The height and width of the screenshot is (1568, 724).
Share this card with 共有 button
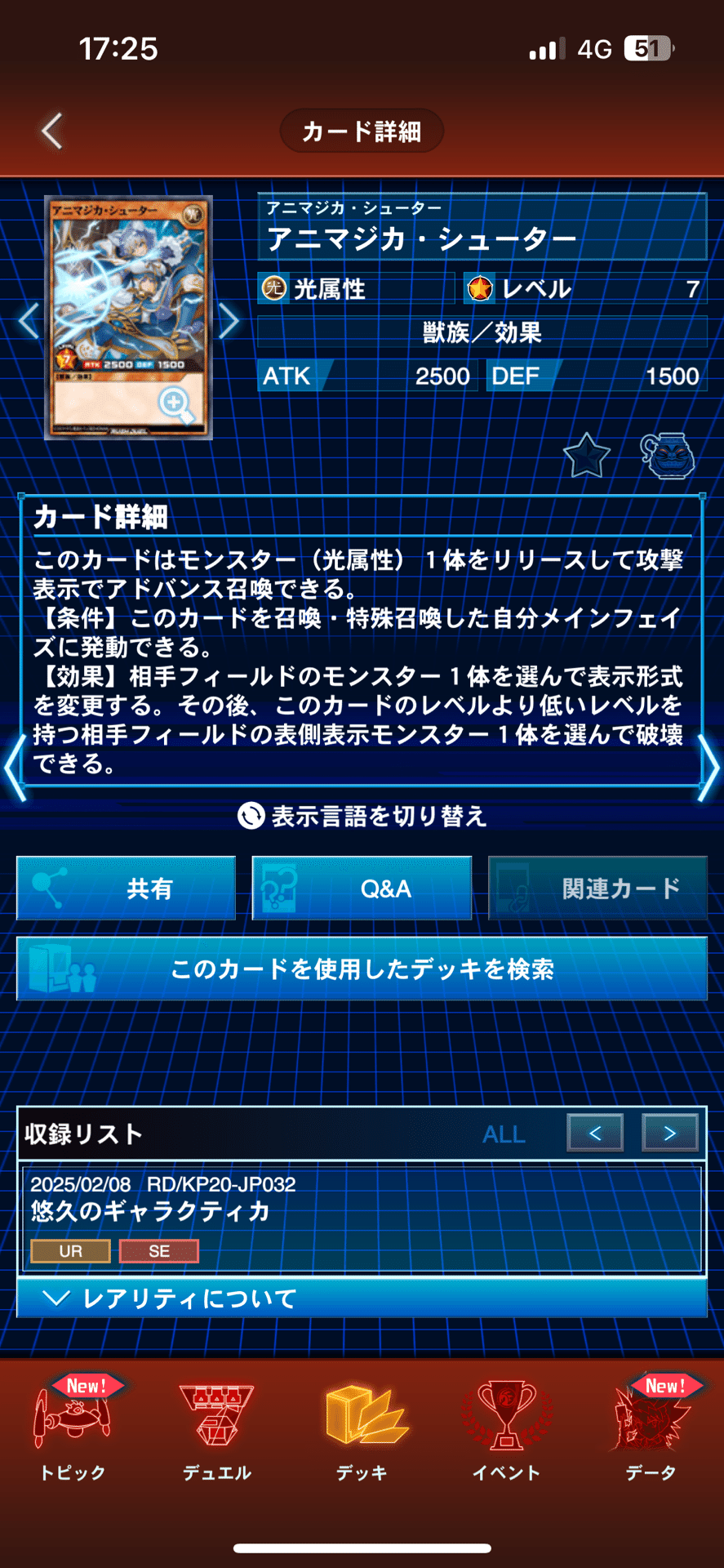(x=127, y=888)
